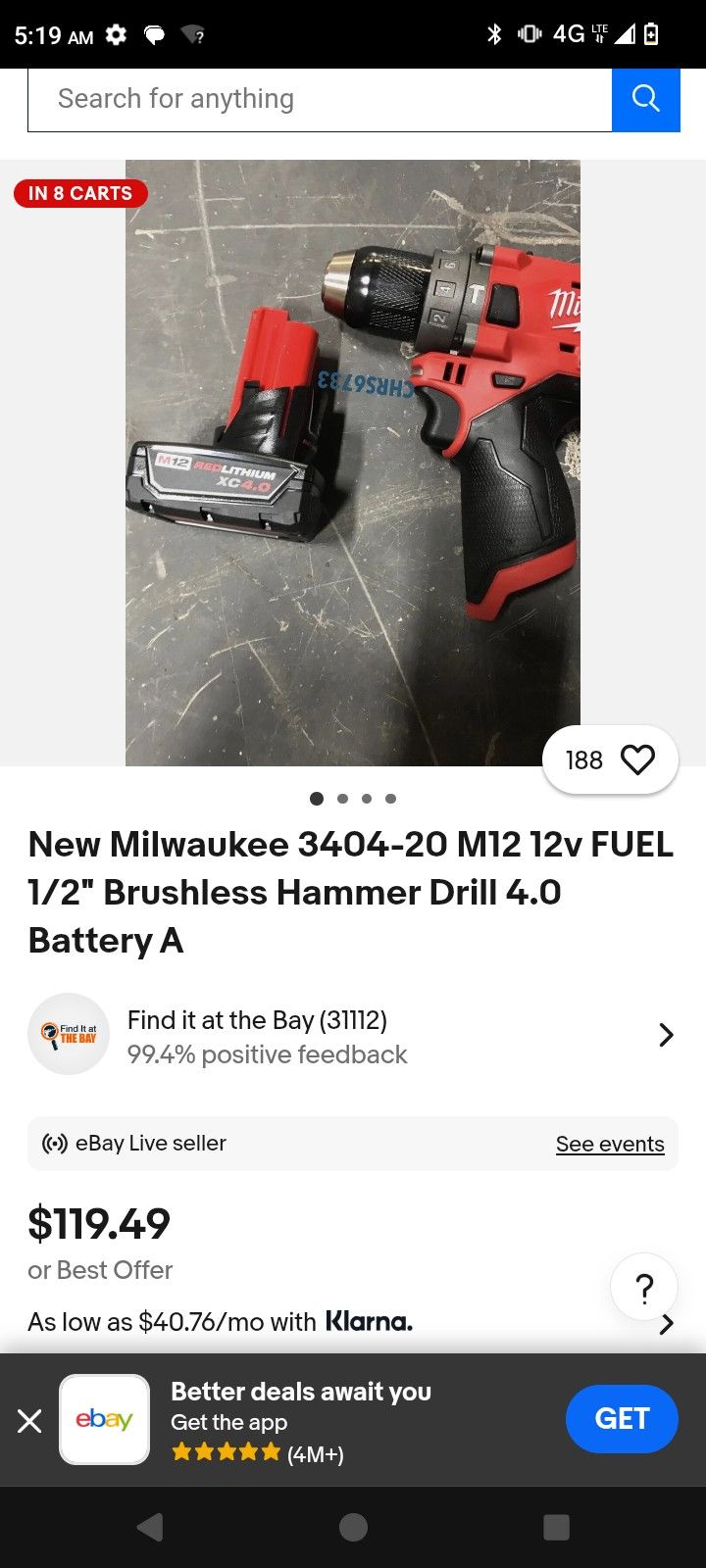Tap the third carousel dot indicator
This screenshot has height=1568, width=706.
pyautogui.click(x=366, y=798)
